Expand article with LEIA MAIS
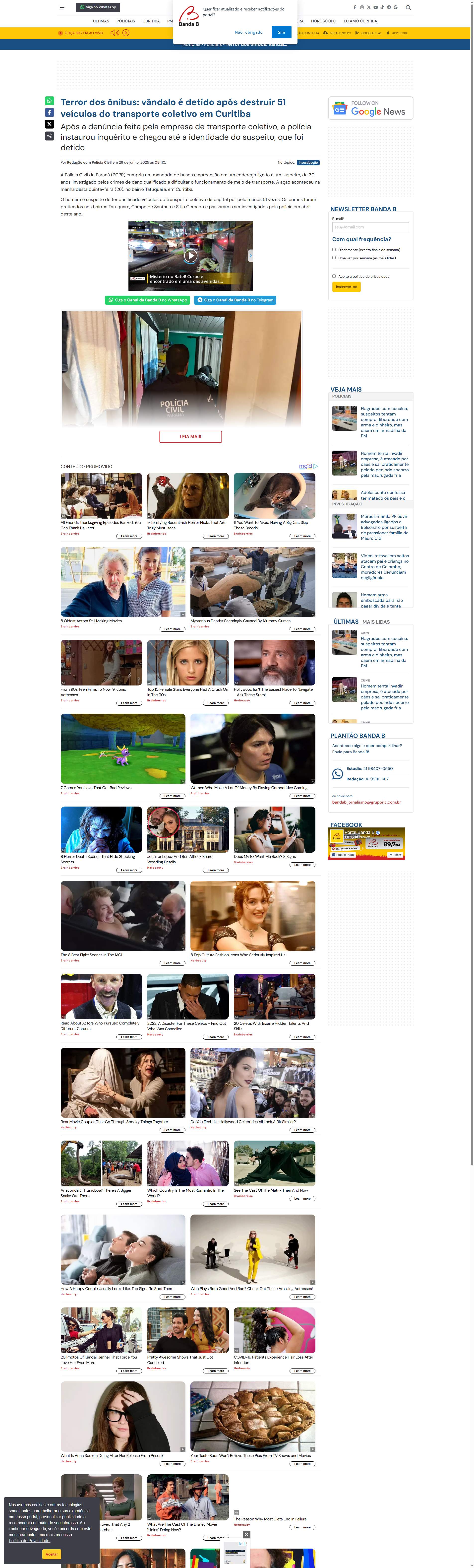The height and width of the screenshot is (1568, 474). coord(190,436)
